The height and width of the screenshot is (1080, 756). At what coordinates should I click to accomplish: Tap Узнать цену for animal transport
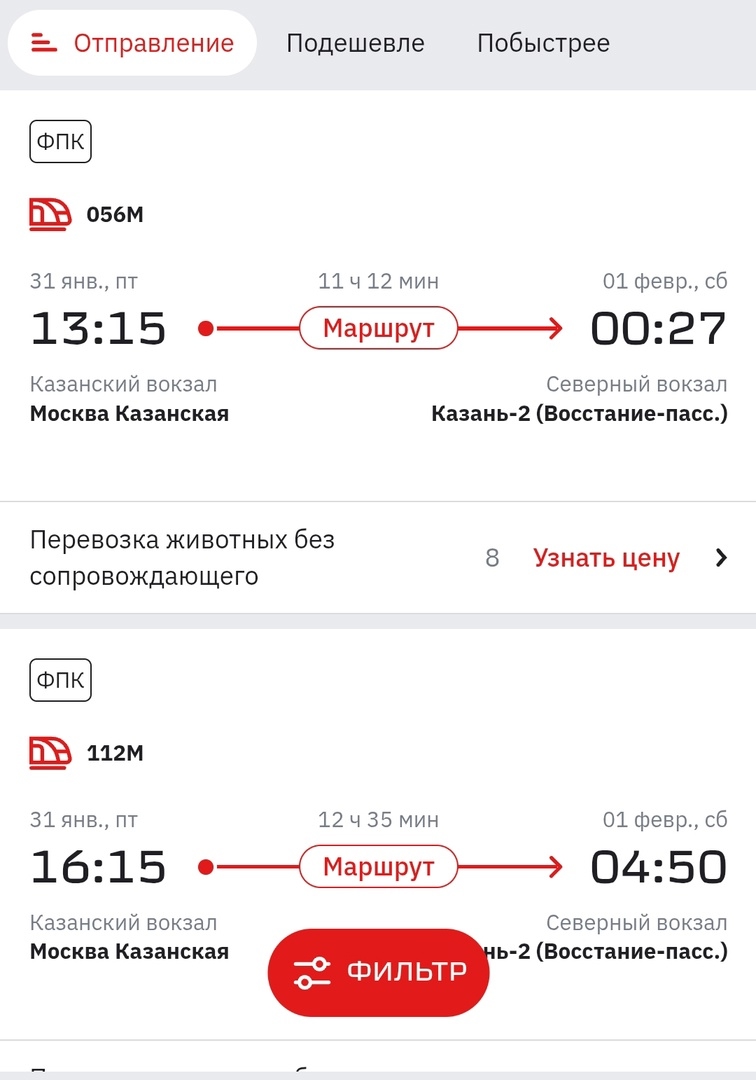click(x=605, y=558)
